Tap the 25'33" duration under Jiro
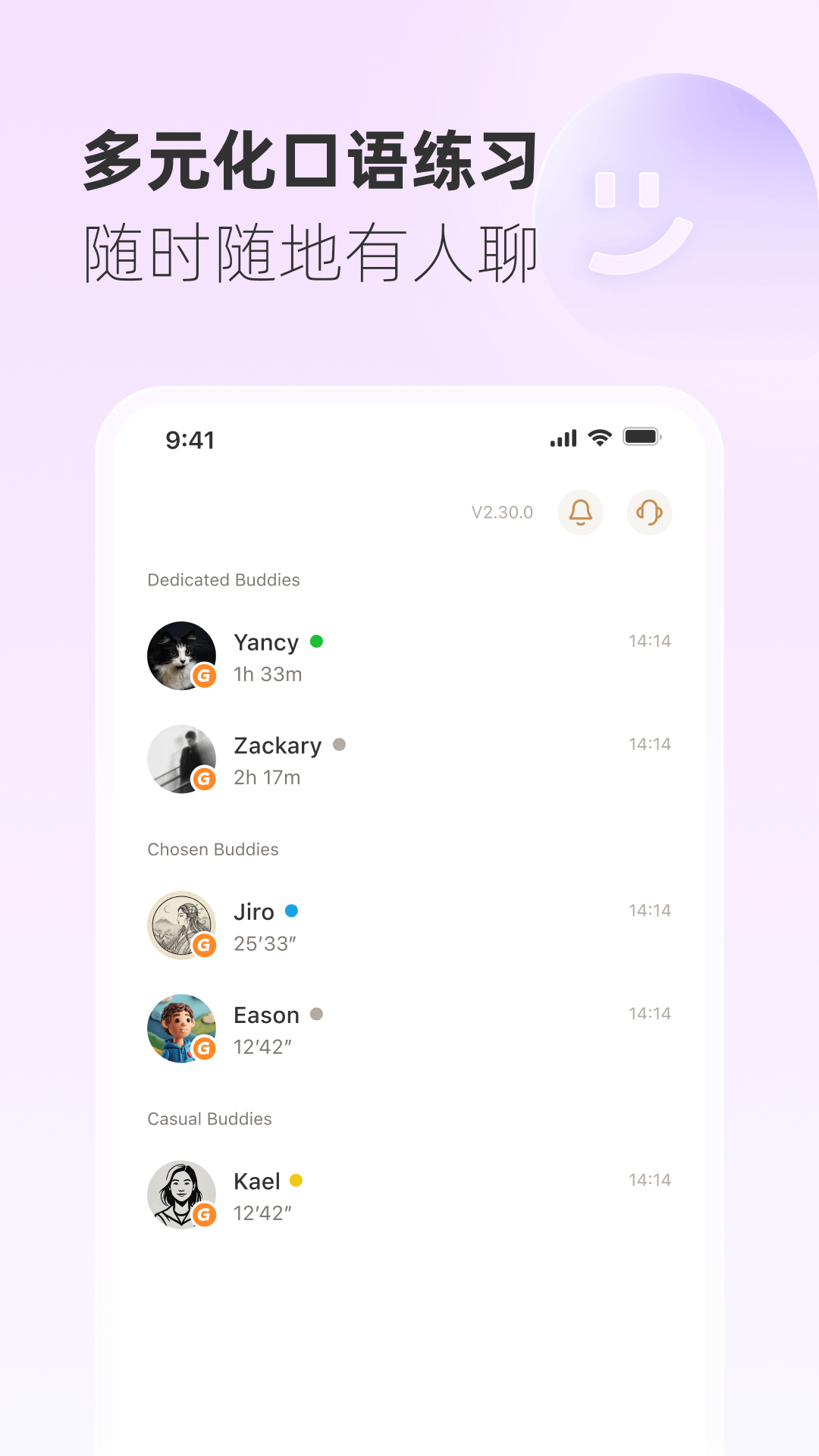Viewport: 819px width, 1456px height. click(x=265, y=944)
